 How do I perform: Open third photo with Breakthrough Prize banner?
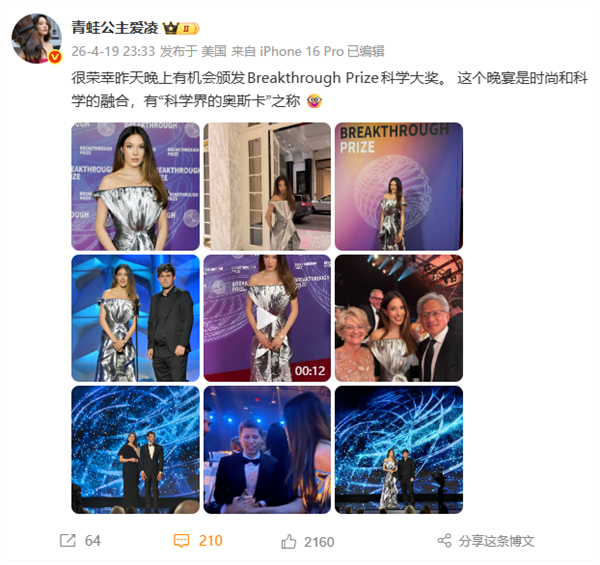(x=398, y=186)
